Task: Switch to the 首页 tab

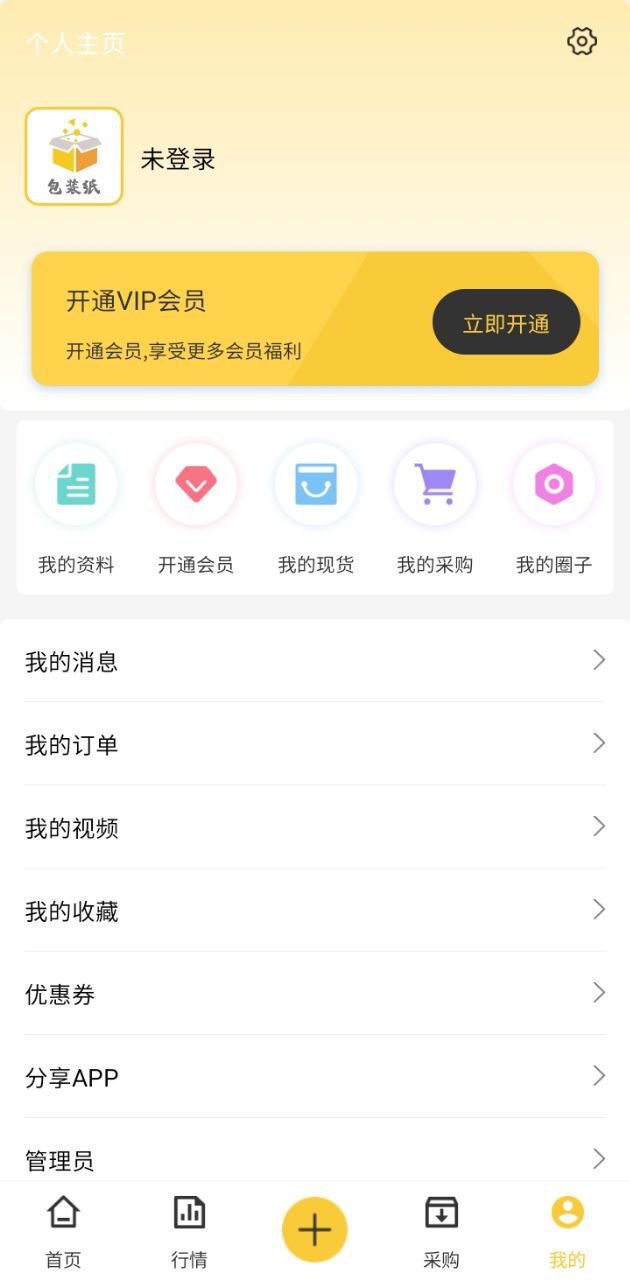Action: [x=63, y=1230]
